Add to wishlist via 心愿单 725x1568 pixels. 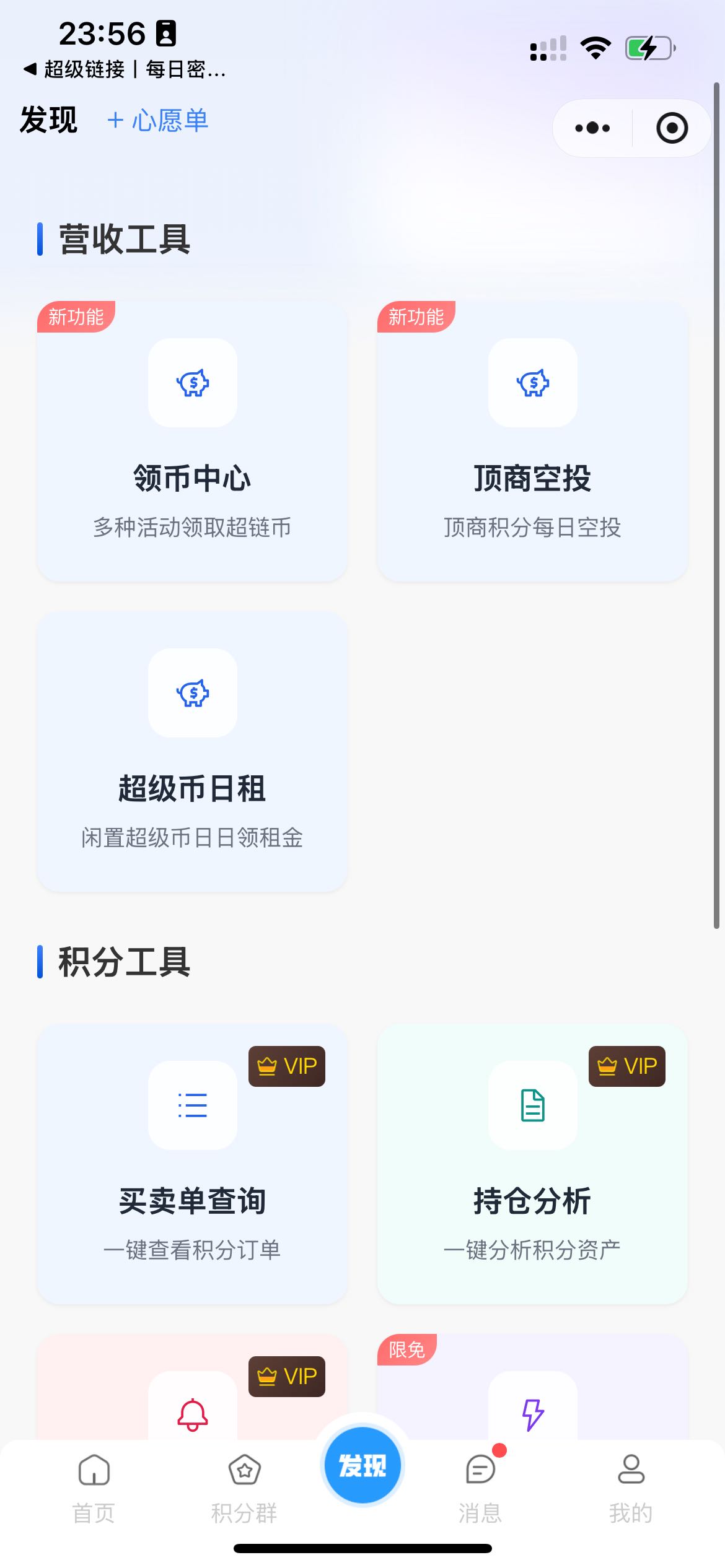(158, 120)
